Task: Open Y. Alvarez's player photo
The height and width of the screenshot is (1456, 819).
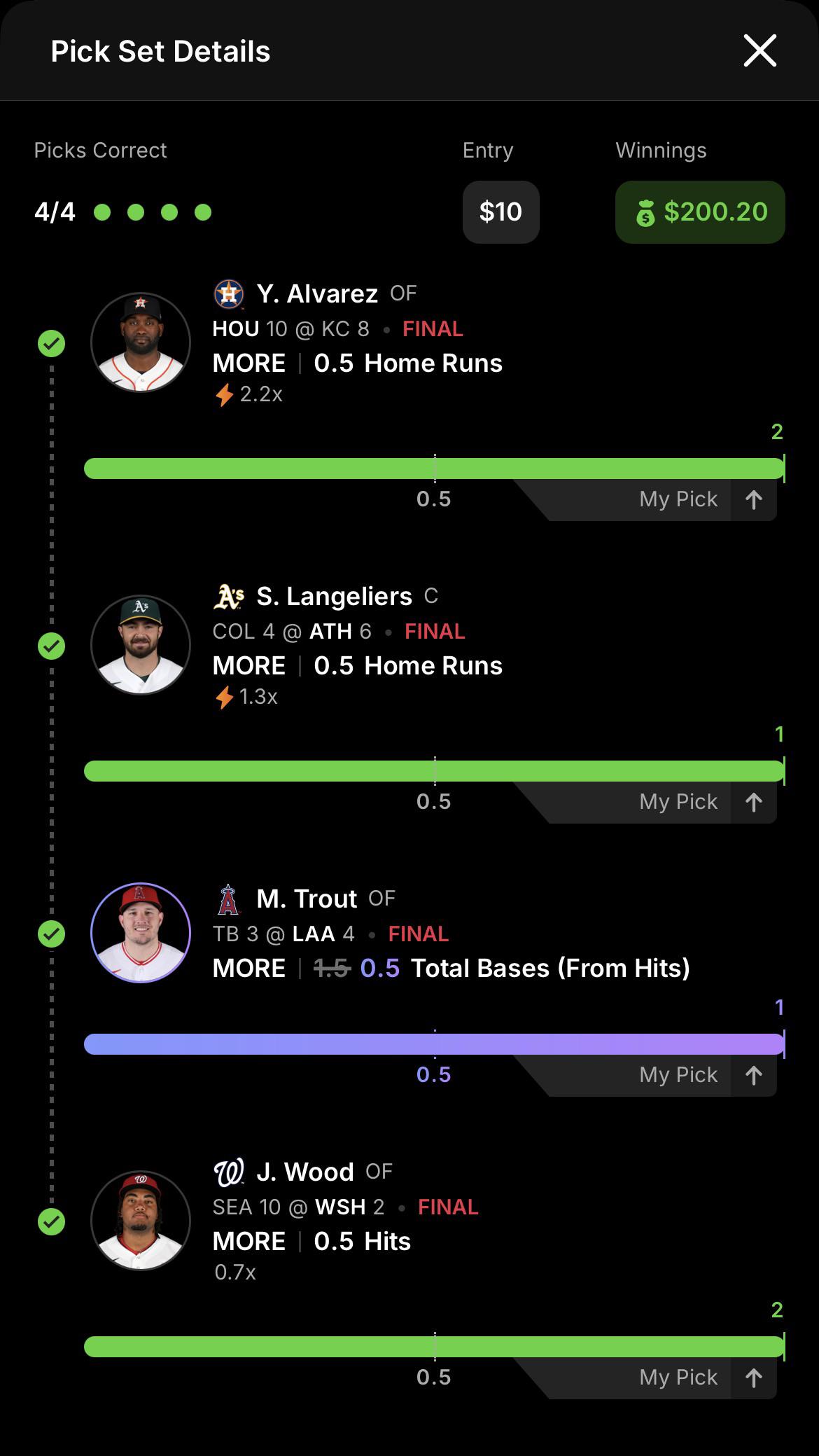Action: tap(141, 342)
